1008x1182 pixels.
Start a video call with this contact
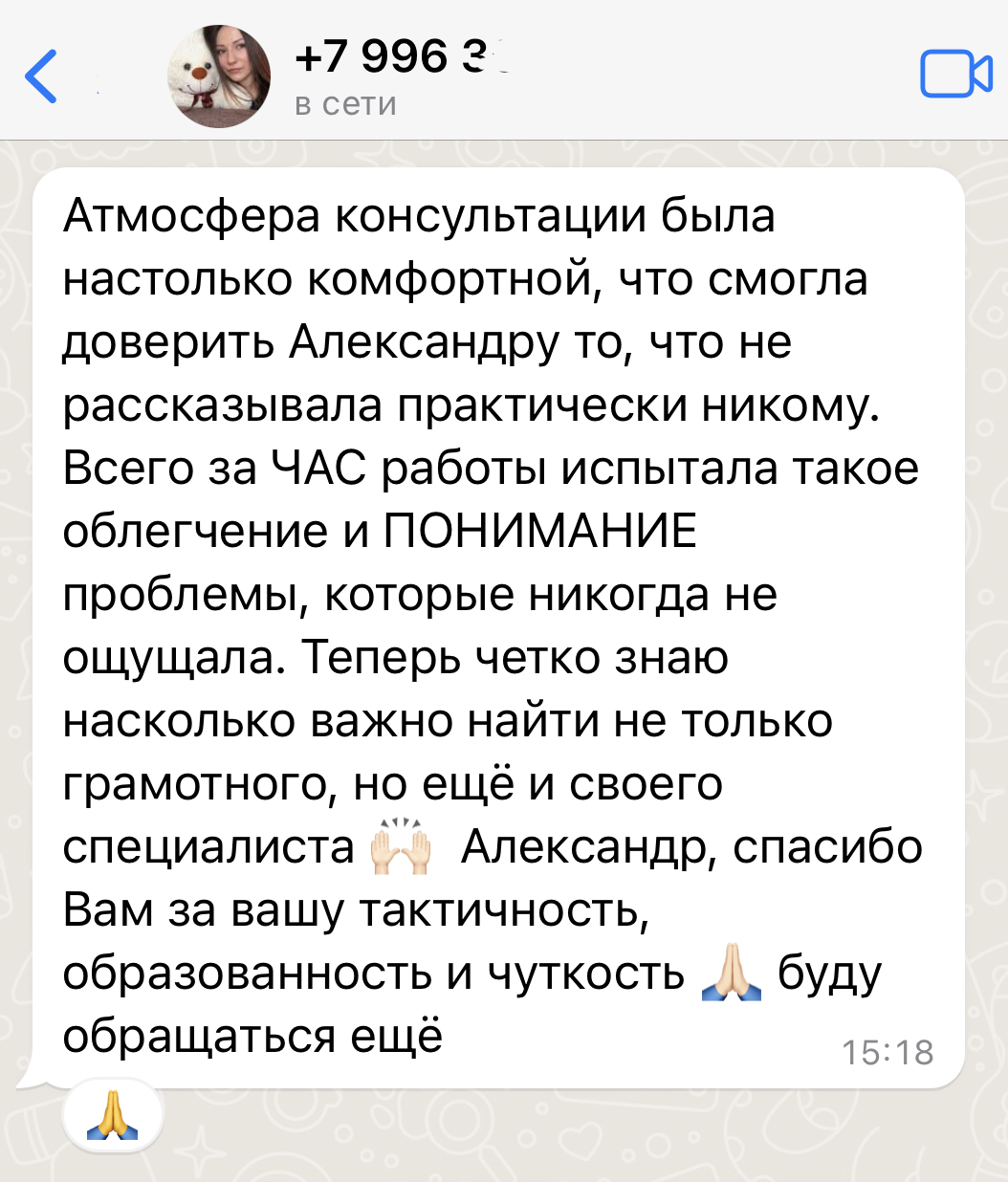[x=955, y=76]
